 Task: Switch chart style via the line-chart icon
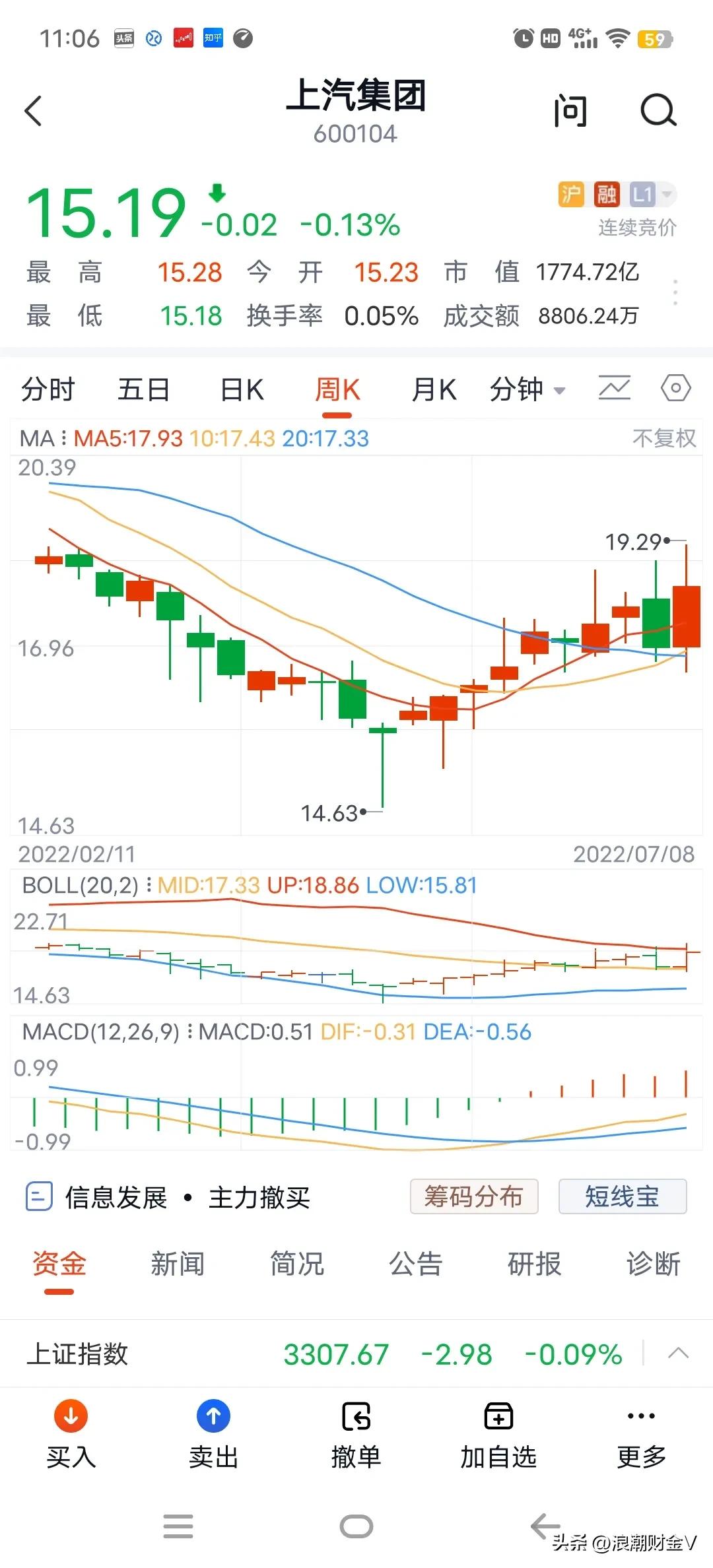pyautogui.click(x=613, y=389)
